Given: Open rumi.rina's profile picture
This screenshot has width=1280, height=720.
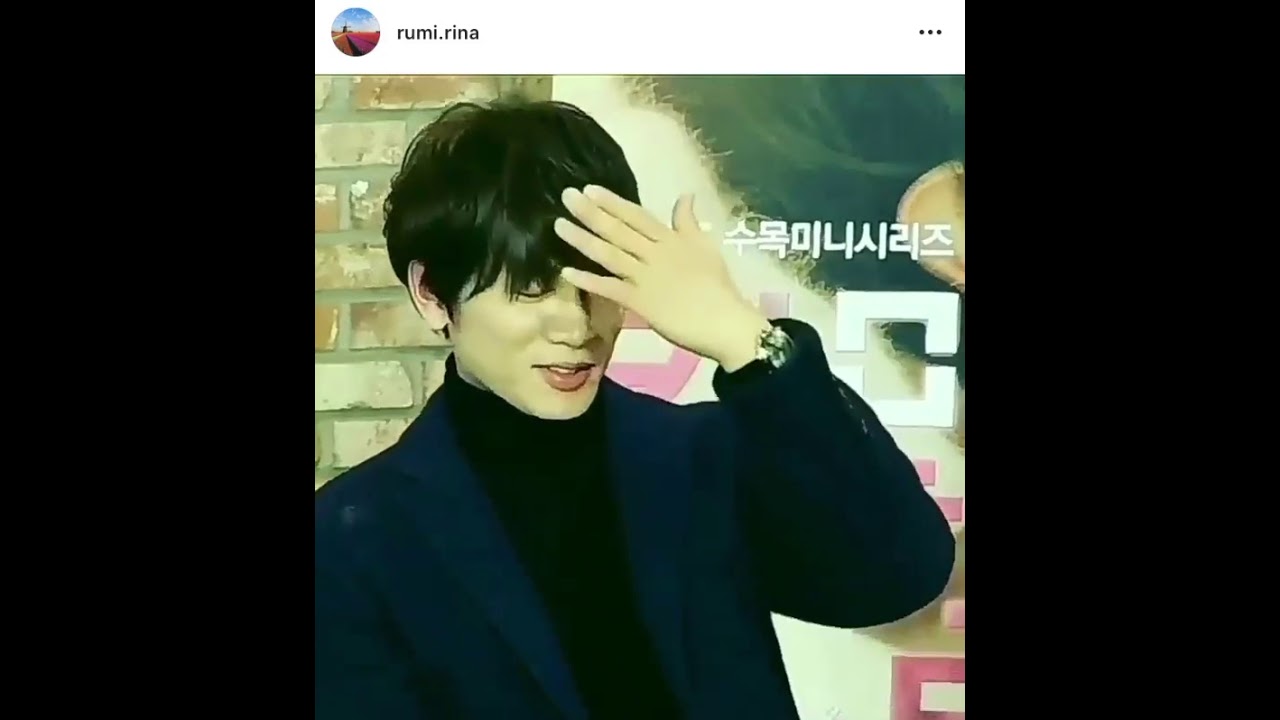Looking at the screenshot, I should 355,32.
